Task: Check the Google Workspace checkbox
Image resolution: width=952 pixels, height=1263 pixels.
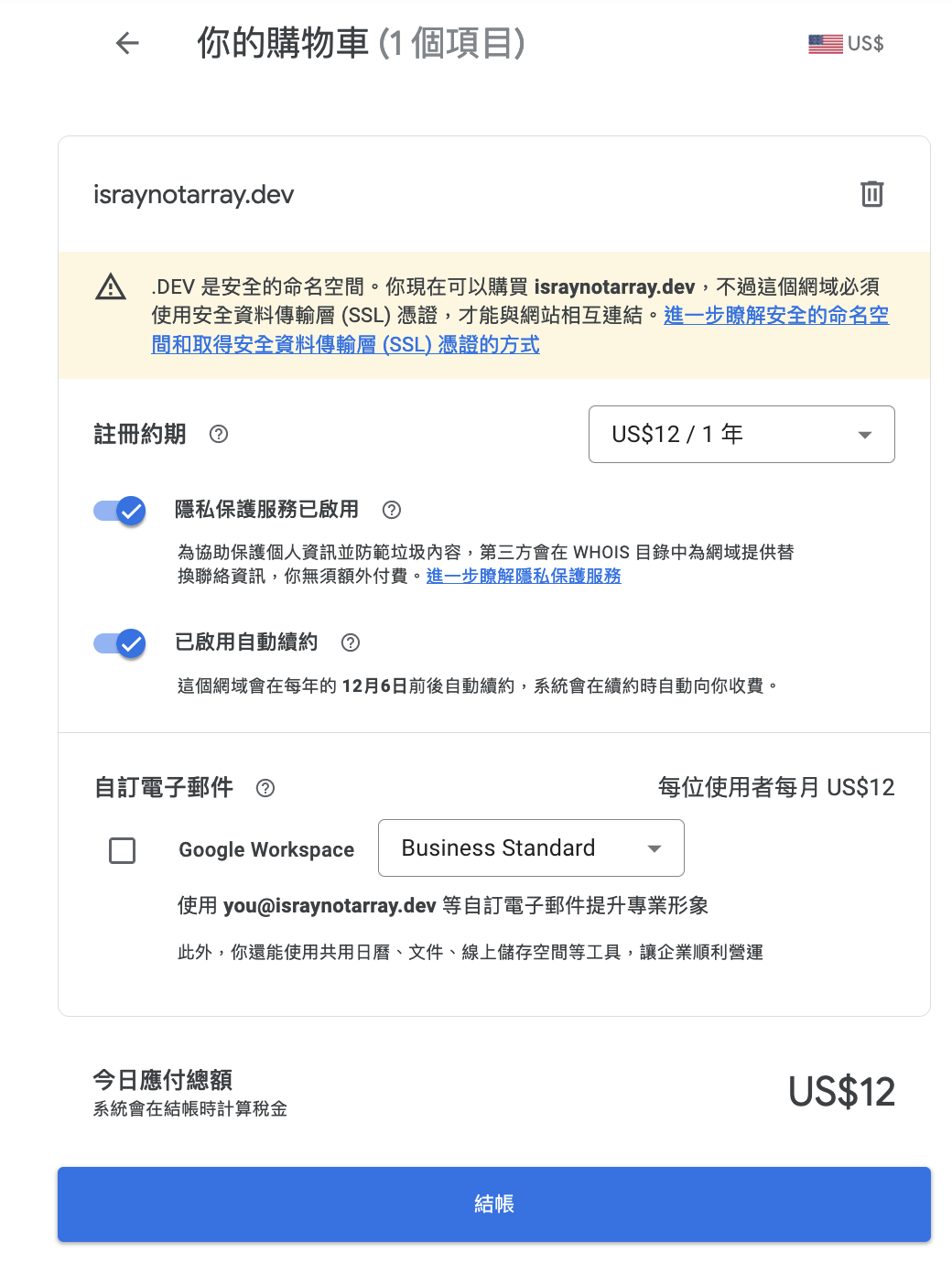Action: pyautogui.click(x=123, y=850)
